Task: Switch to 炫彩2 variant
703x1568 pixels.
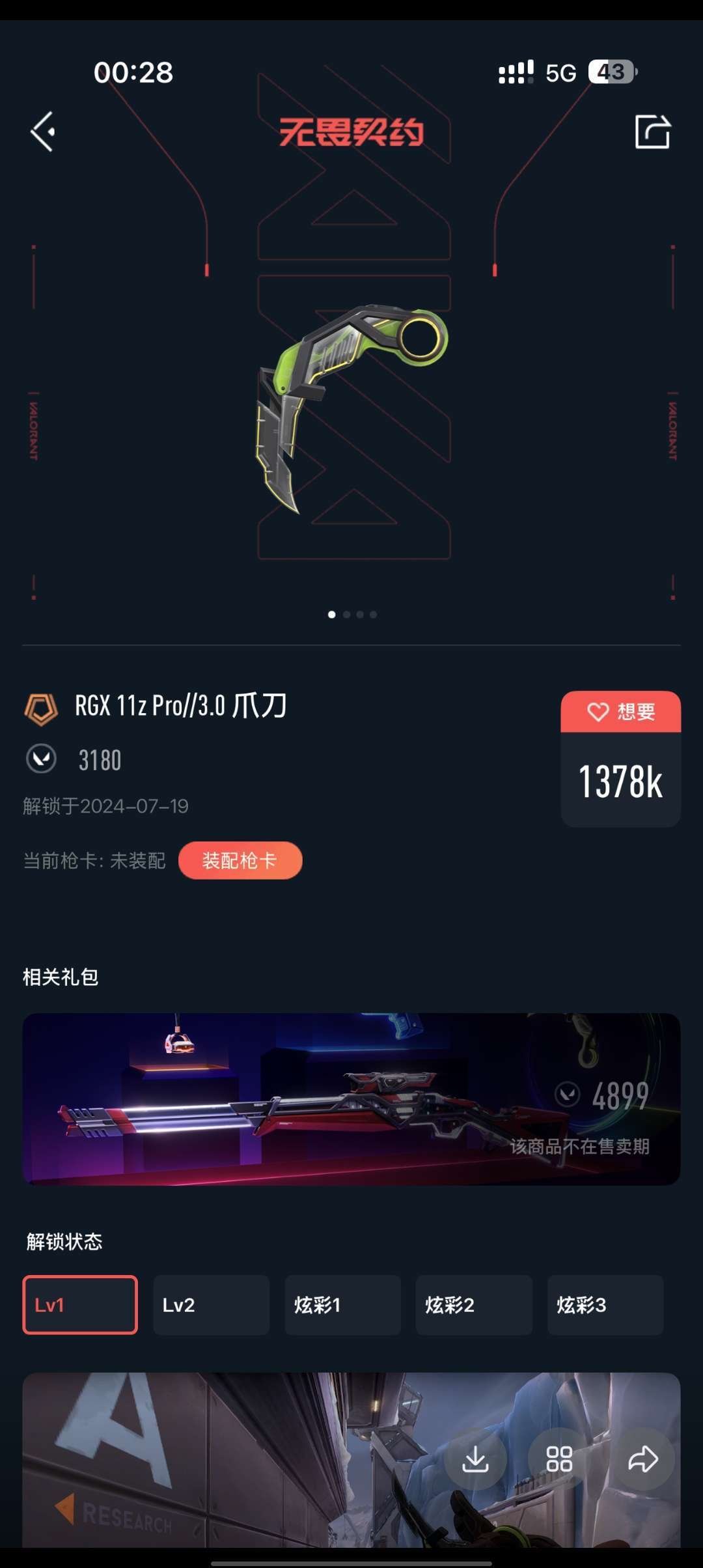Action: [x=474, y=1305]
